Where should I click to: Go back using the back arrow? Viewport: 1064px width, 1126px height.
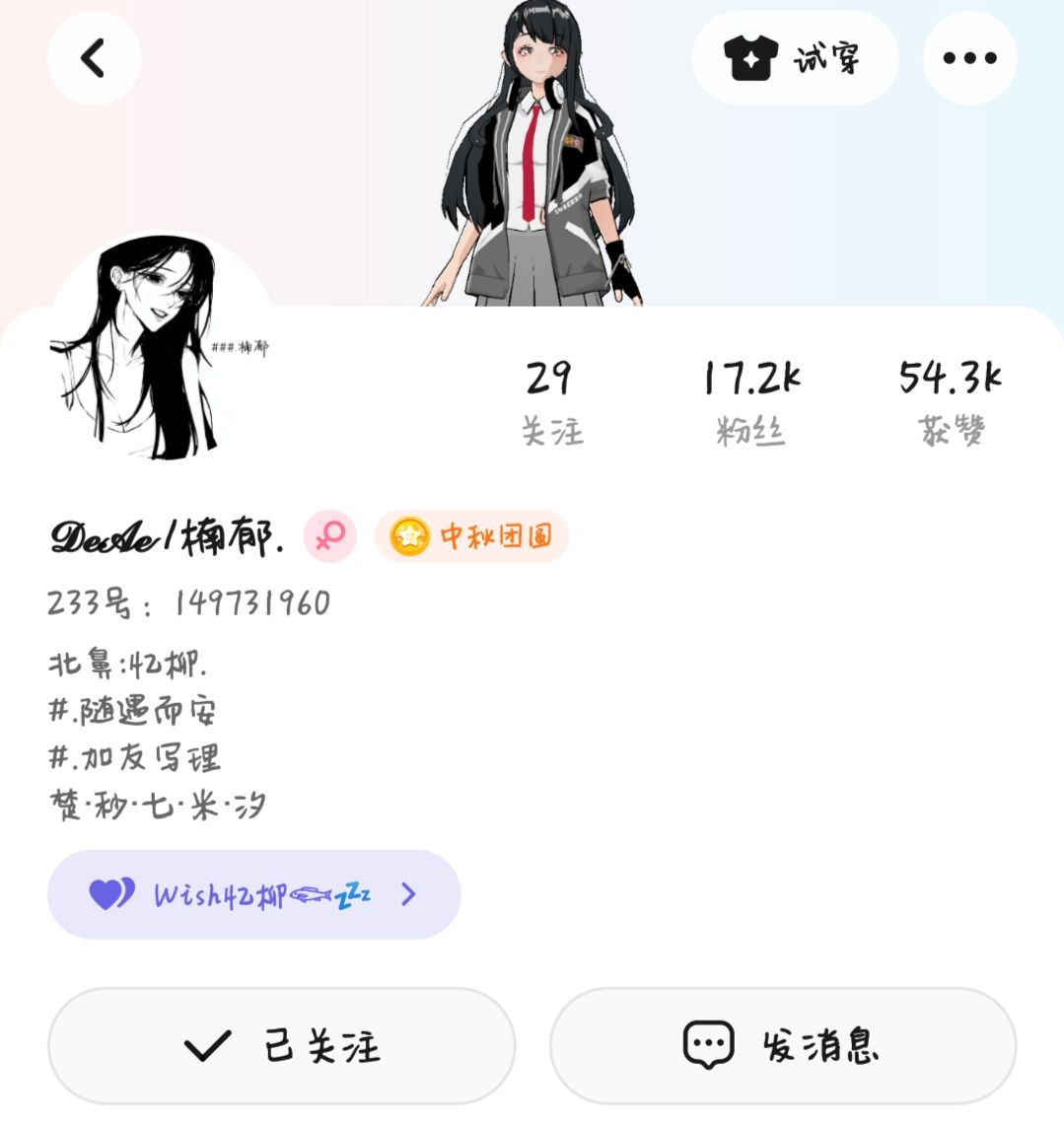[94, 58]
